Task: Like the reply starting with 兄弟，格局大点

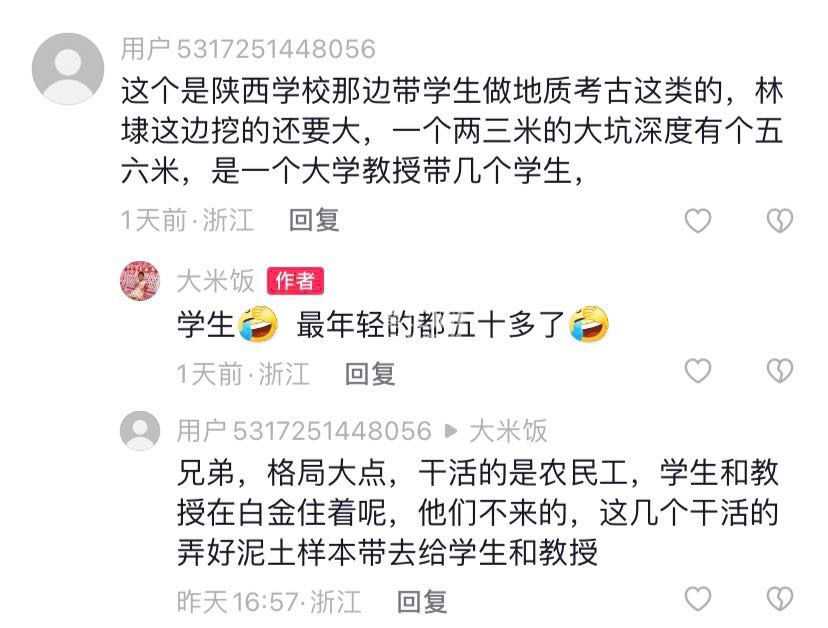Action: pos(697,599)
